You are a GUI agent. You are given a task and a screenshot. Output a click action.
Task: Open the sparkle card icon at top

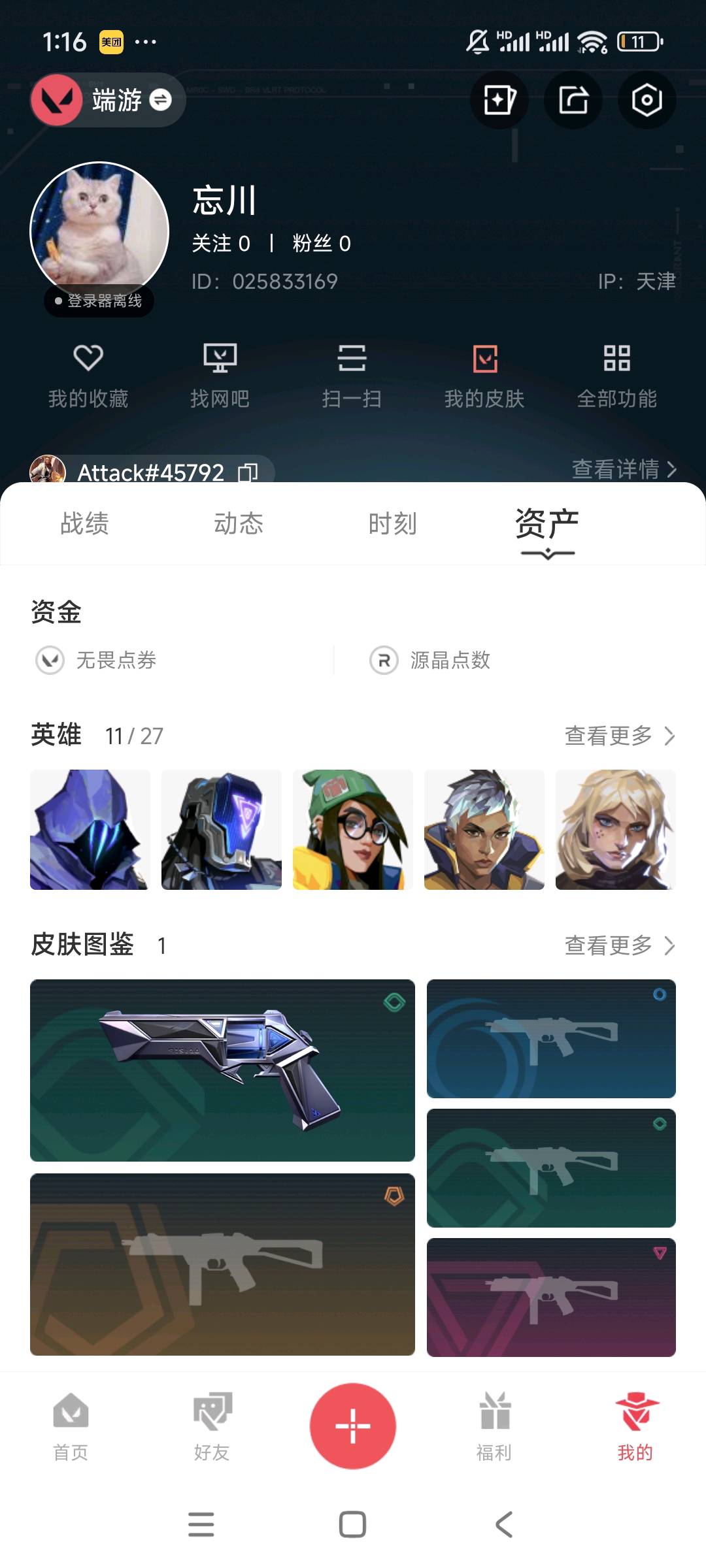point(499,101)
